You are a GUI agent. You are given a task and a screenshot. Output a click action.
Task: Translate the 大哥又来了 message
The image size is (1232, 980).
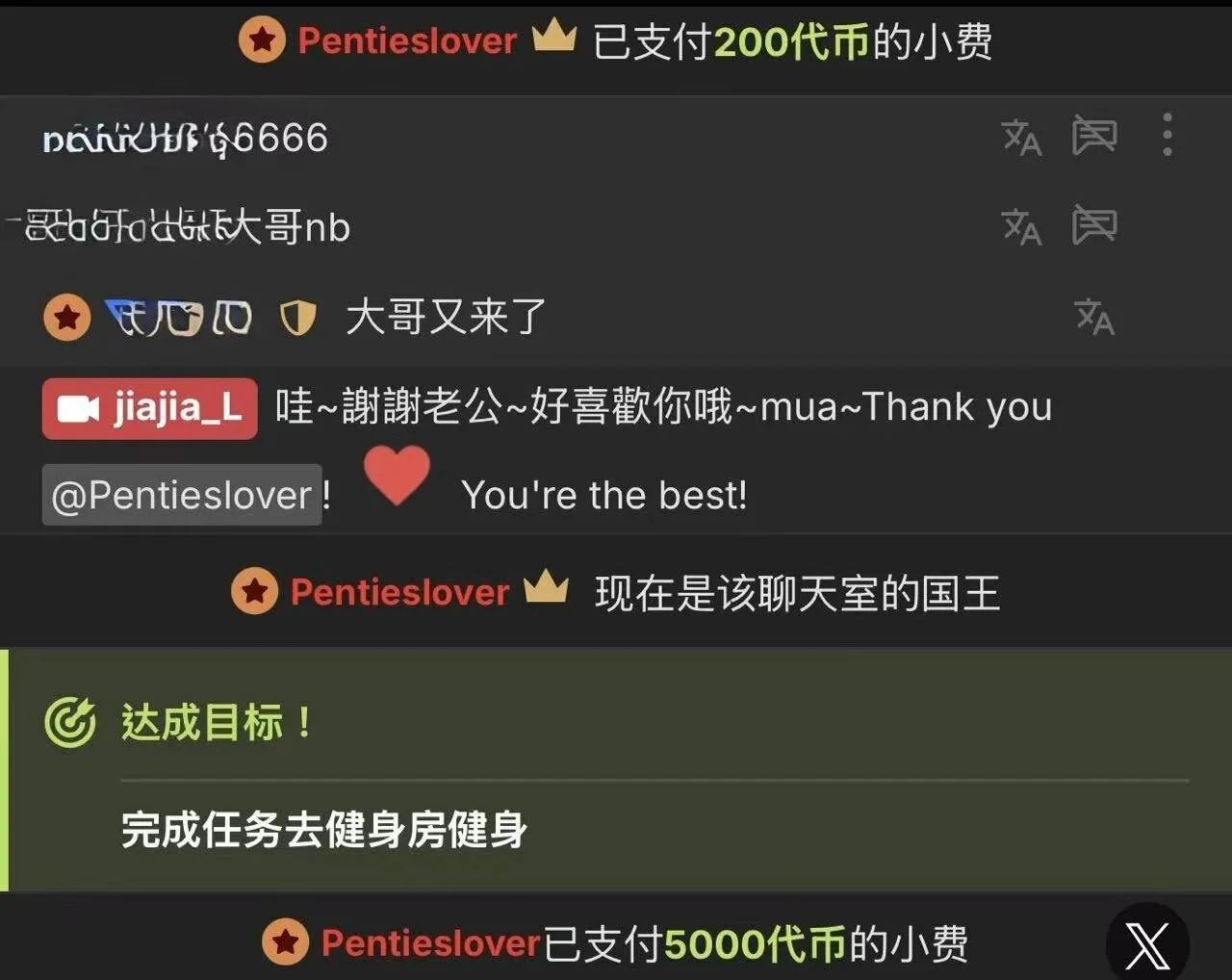point(1094,317)
